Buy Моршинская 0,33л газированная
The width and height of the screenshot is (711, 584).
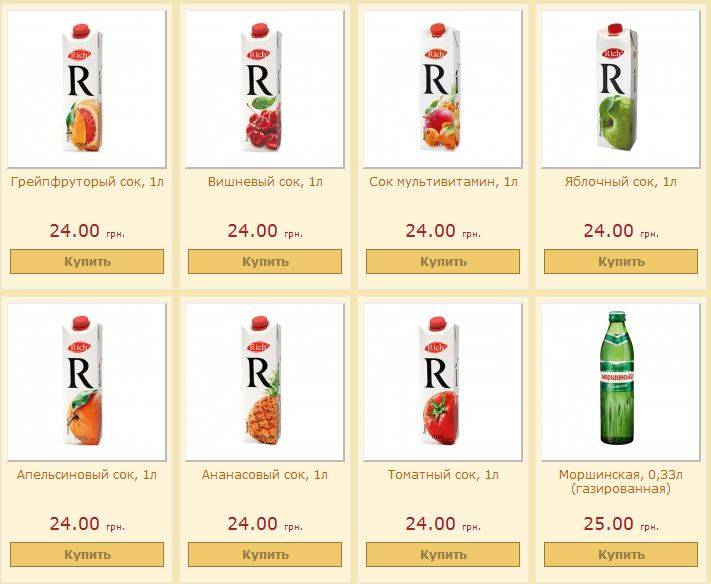tap(621, 555)
